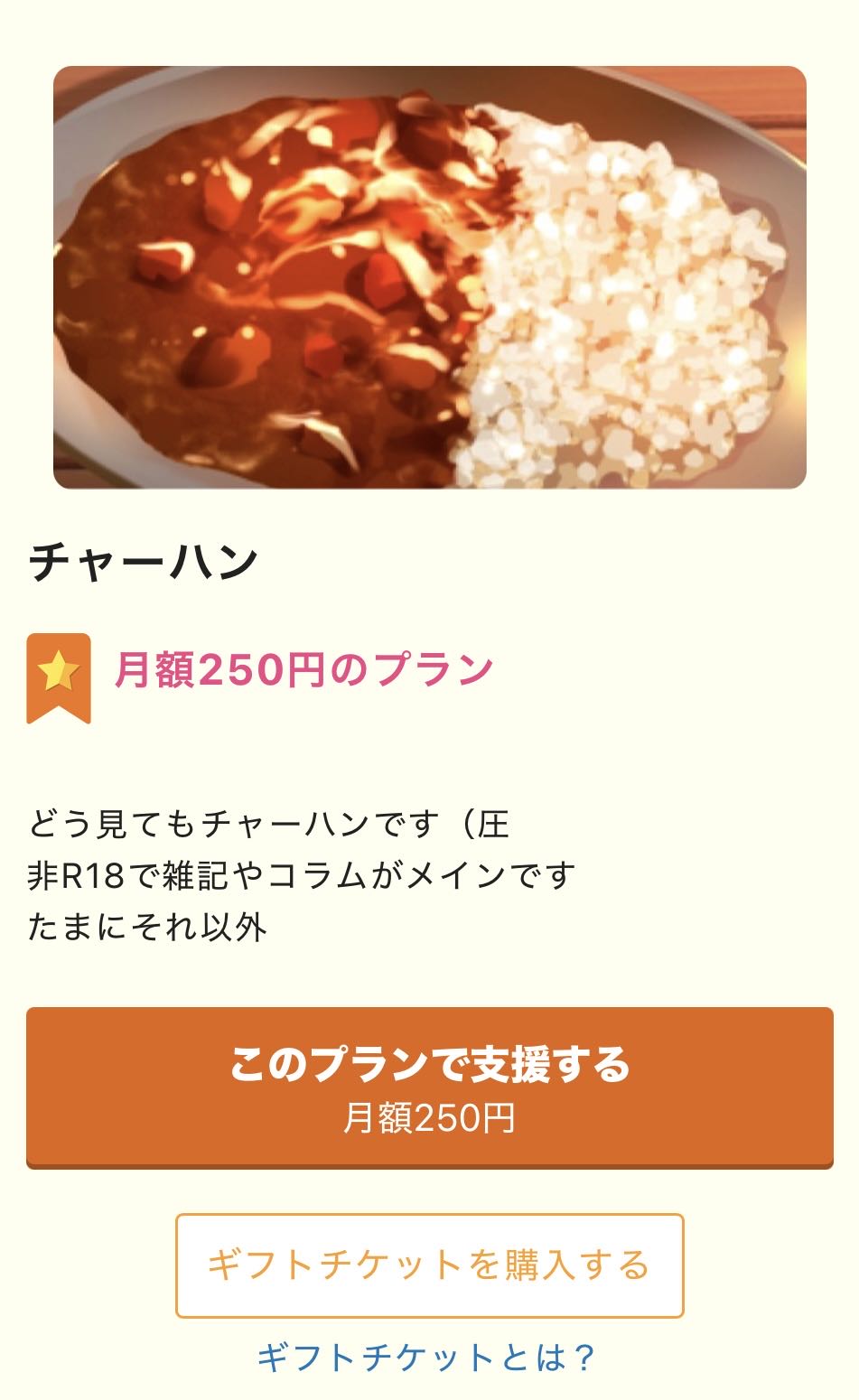Tap the このプランで支援する button
The height and width of the screenshot is (1400, 859).
point(429,1087)
